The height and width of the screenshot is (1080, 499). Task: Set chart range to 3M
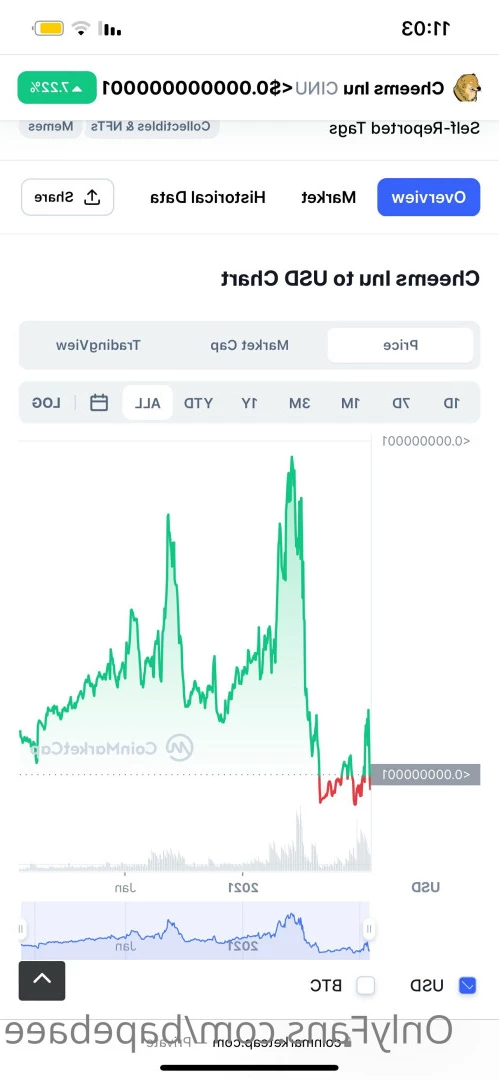tap(299, 402)
